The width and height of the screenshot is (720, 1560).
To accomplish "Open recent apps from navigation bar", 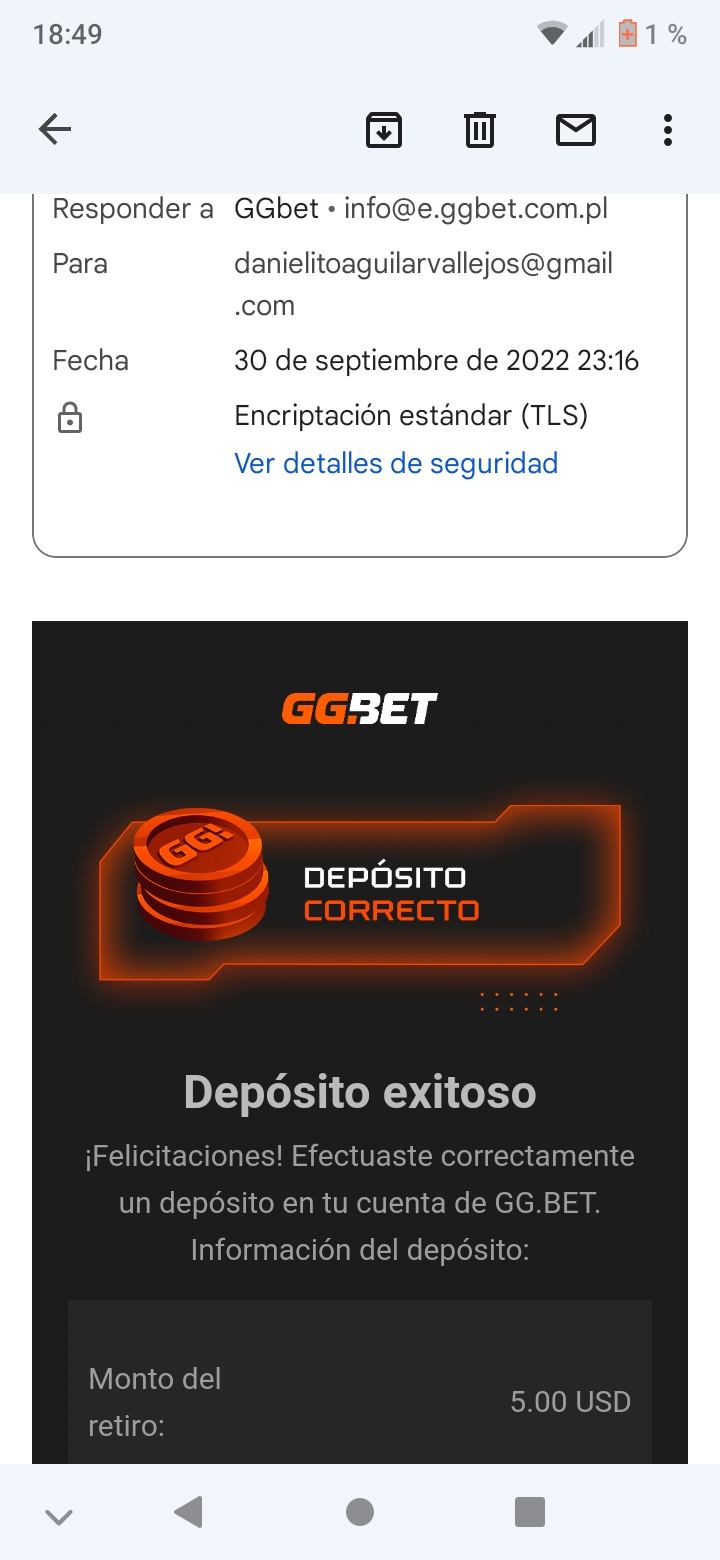I will [530, 1512].
